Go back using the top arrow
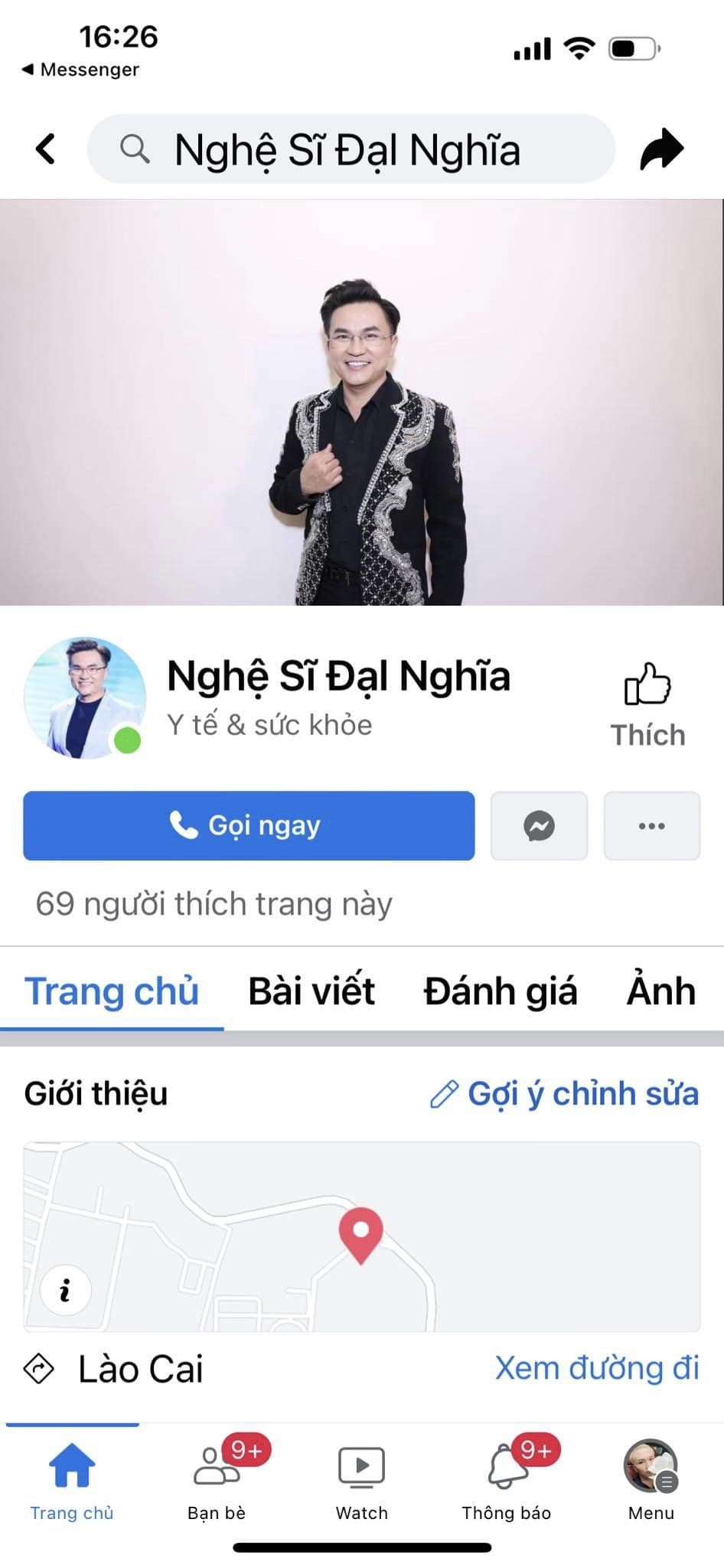Image resolution: width=724 pixels, height=1568 pixels. (x=46, y=149)
